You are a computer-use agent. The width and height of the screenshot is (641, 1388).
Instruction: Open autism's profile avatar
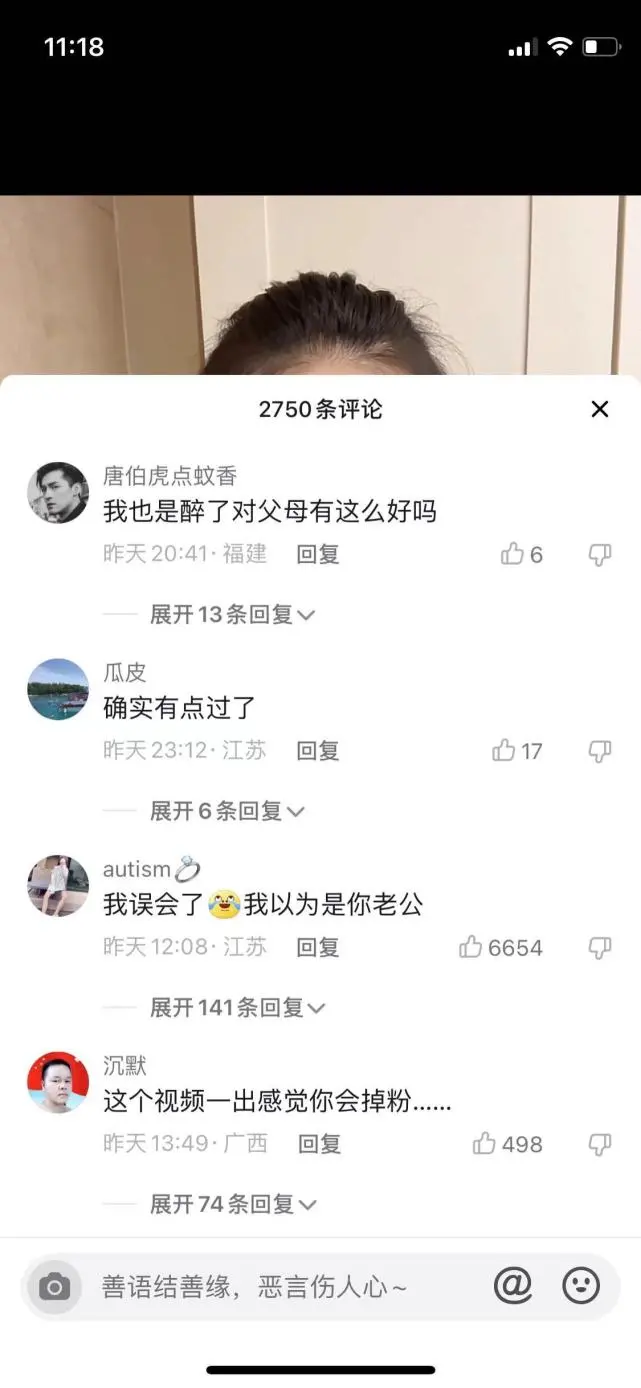pos(58,886)
